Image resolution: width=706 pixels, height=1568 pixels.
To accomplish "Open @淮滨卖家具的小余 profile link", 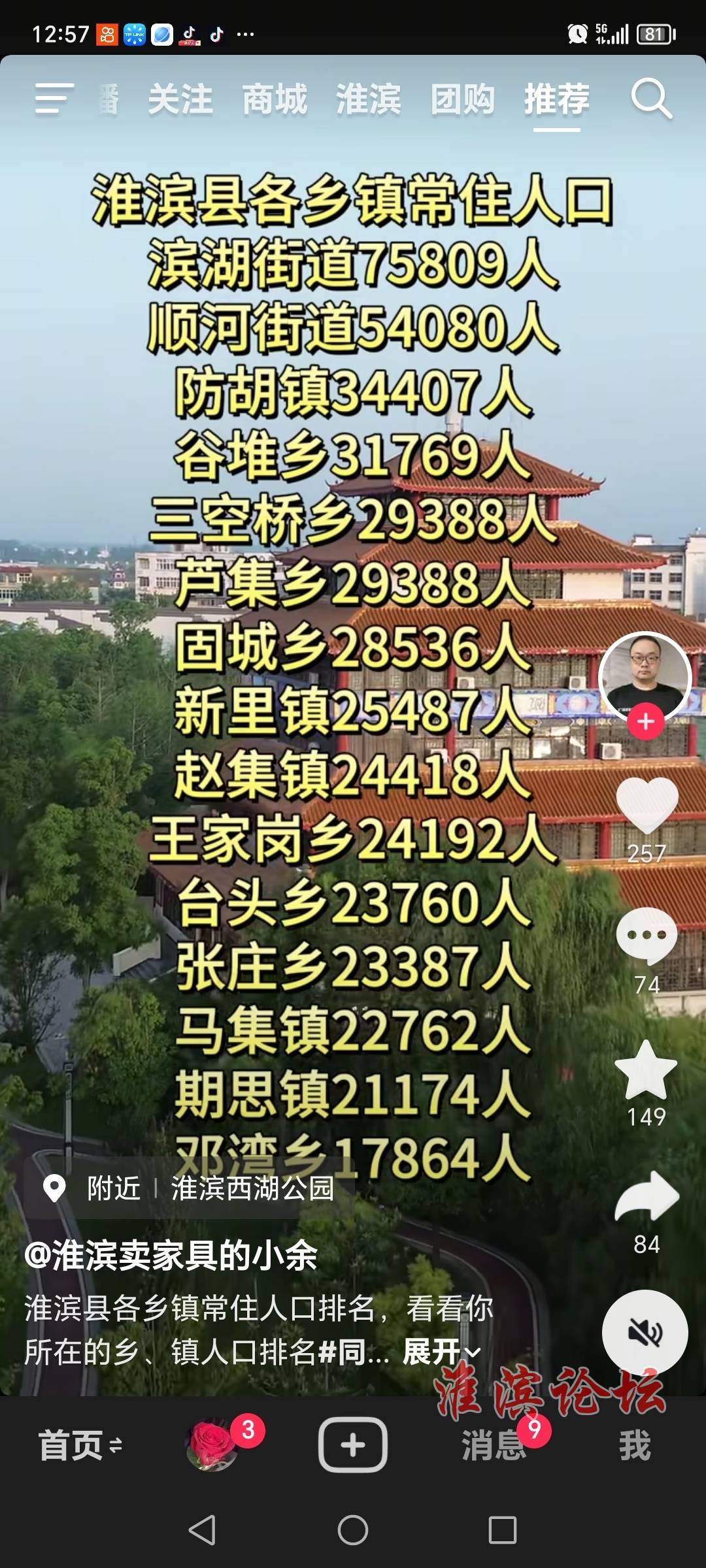I will 171,1256.
